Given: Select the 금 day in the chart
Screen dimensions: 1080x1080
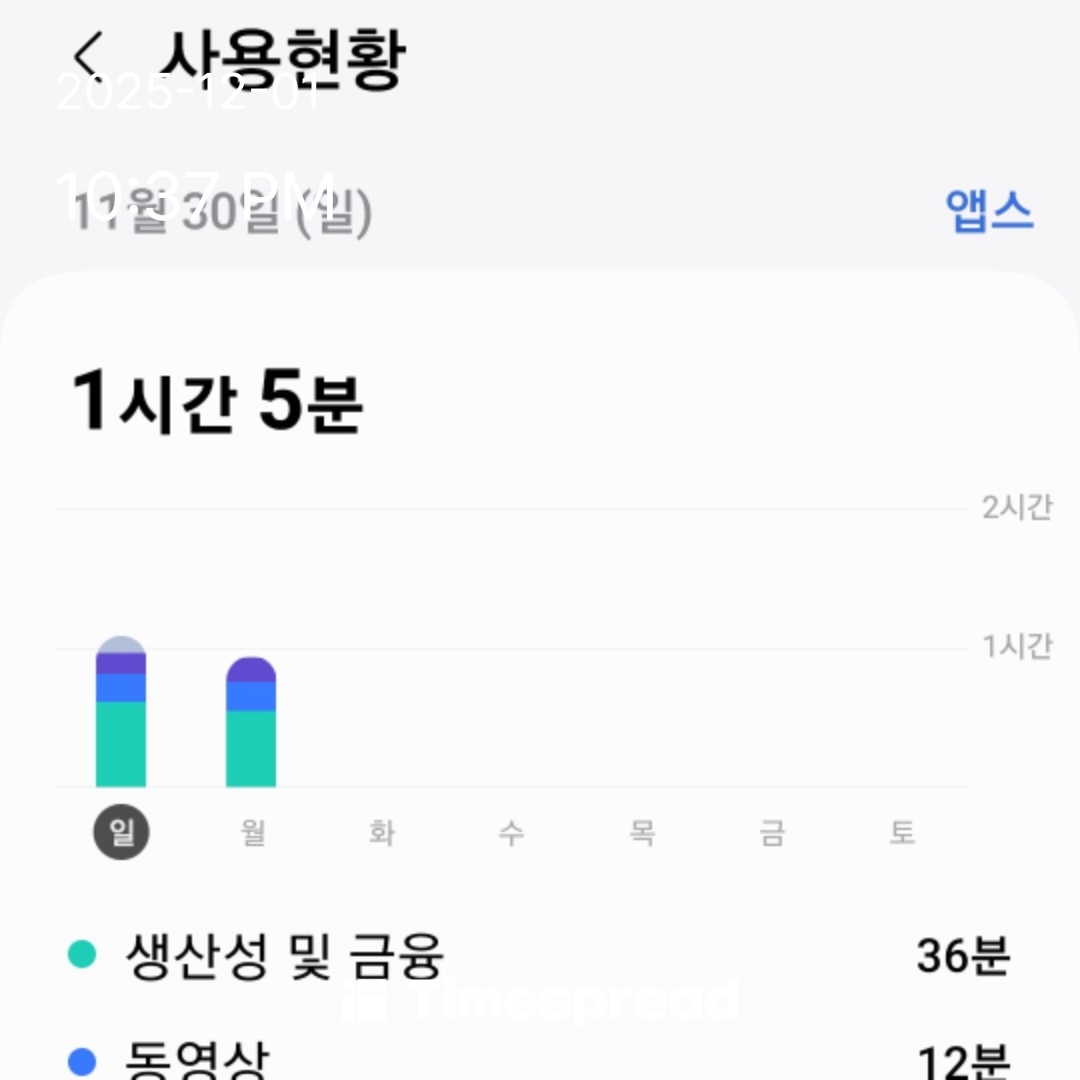Looking at the screenshot, I should click(772, 833).
